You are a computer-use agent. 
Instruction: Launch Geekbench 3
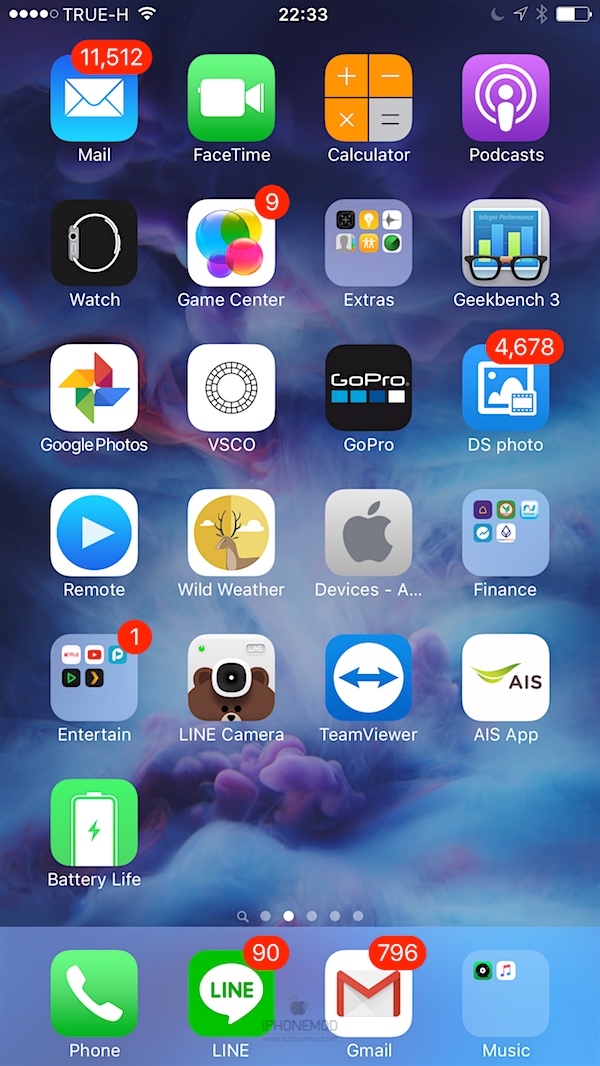click(x=505, y=243)
